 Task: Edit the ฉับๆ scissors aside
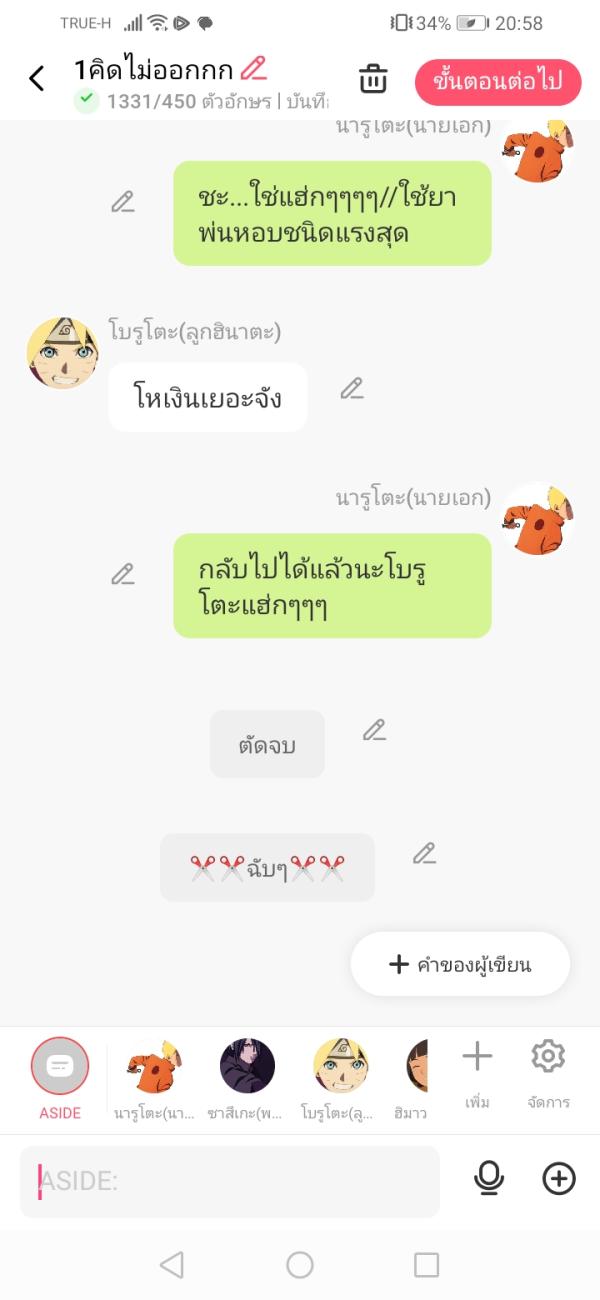coord(424,854)
